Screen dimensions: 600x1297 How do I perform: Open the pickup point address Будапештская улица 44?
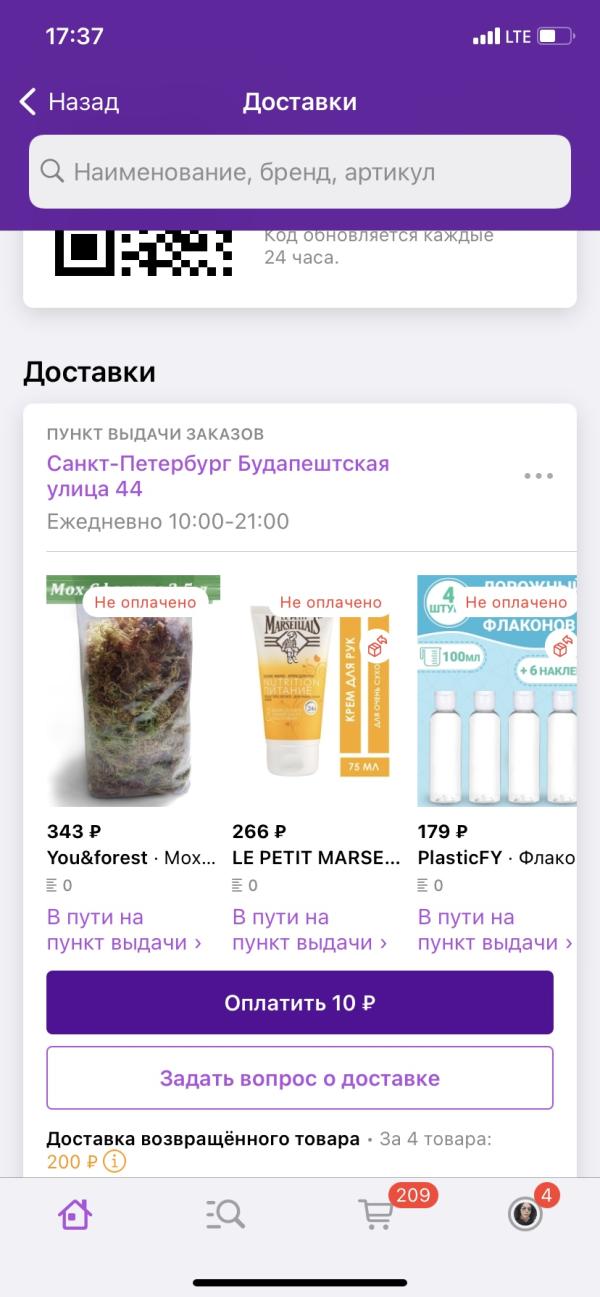(x=217, y=476)
